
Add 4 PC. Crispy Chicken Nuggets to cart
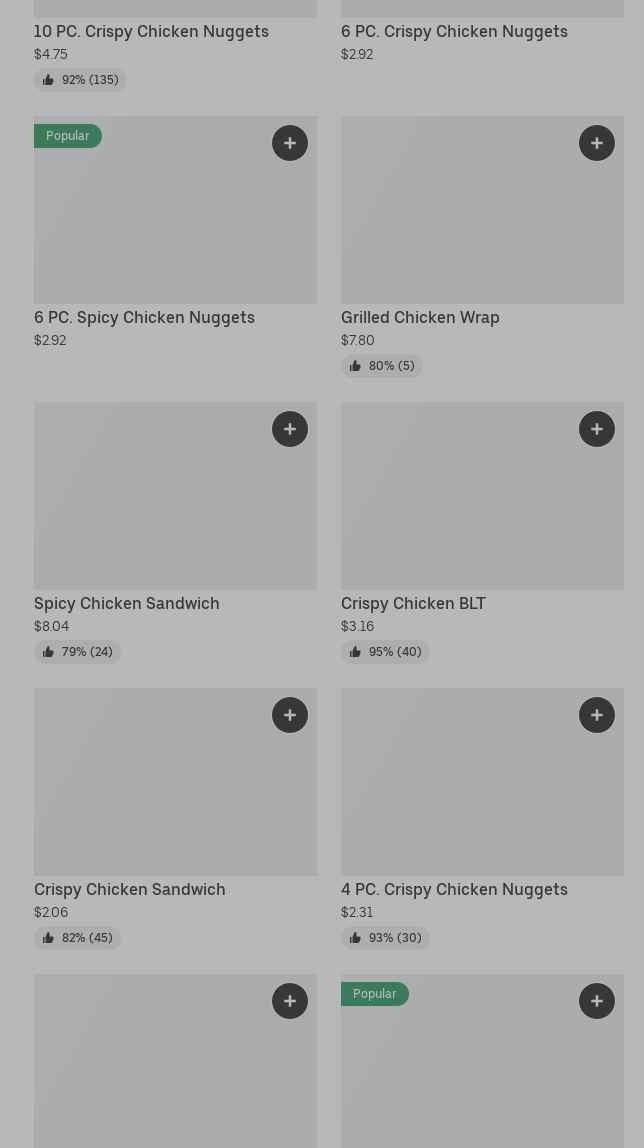[x=597, y=715]
